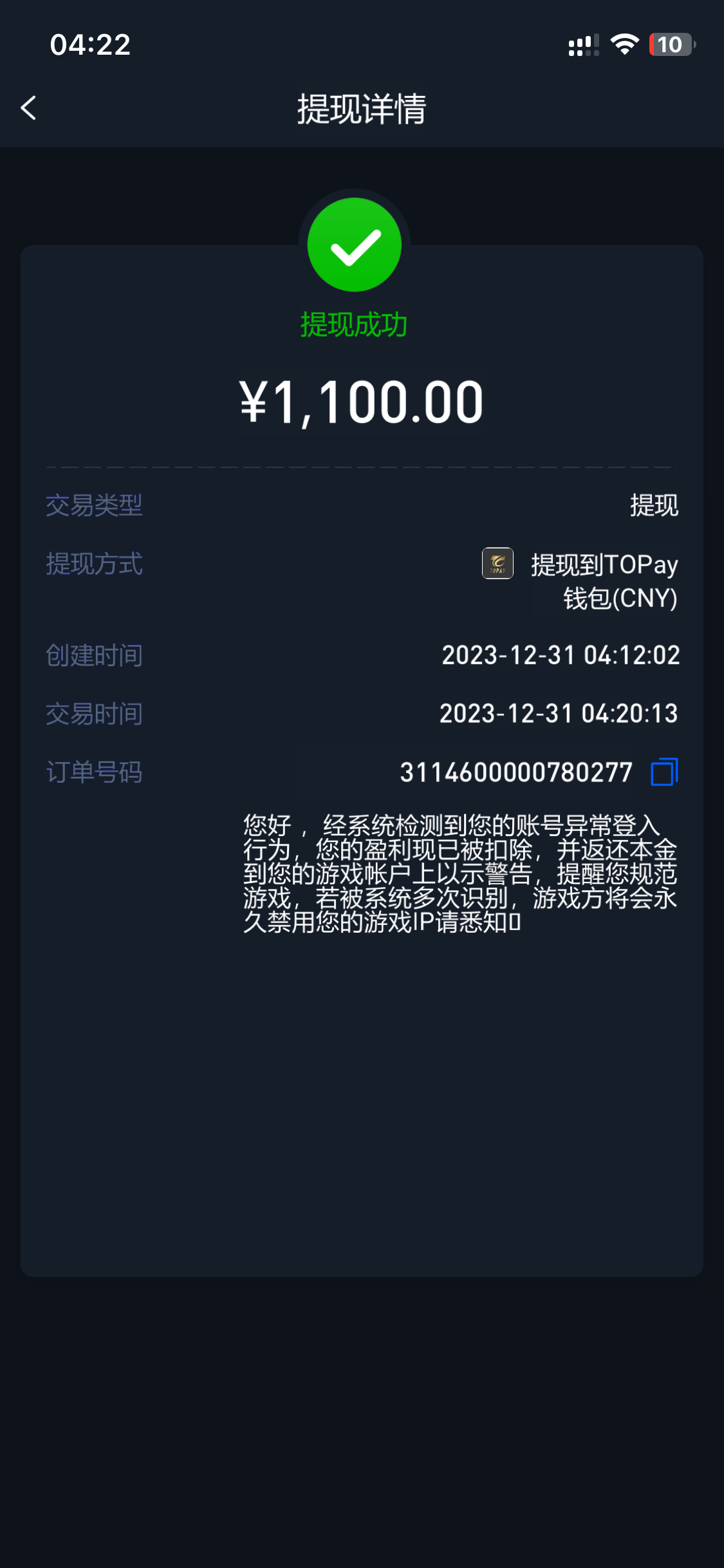
Task: Go back from withdrawal details
Action: pos(28,108)
